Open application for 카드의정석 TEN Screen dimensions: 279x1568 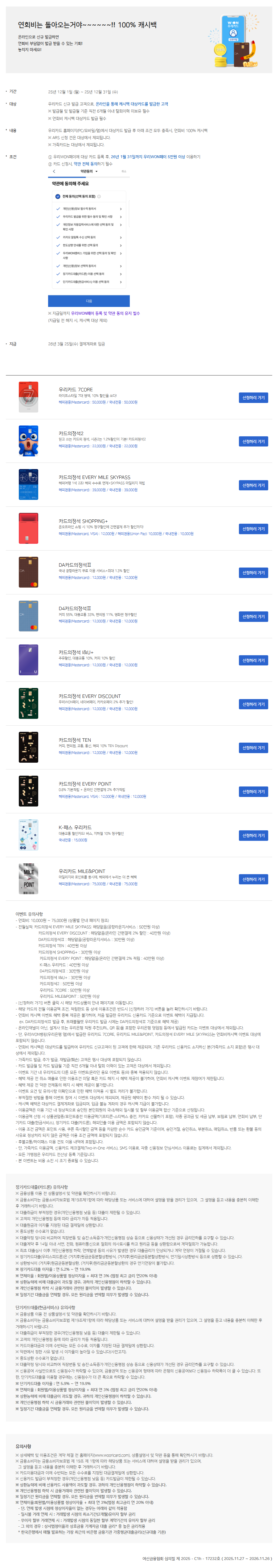click(x=253, y=748)
